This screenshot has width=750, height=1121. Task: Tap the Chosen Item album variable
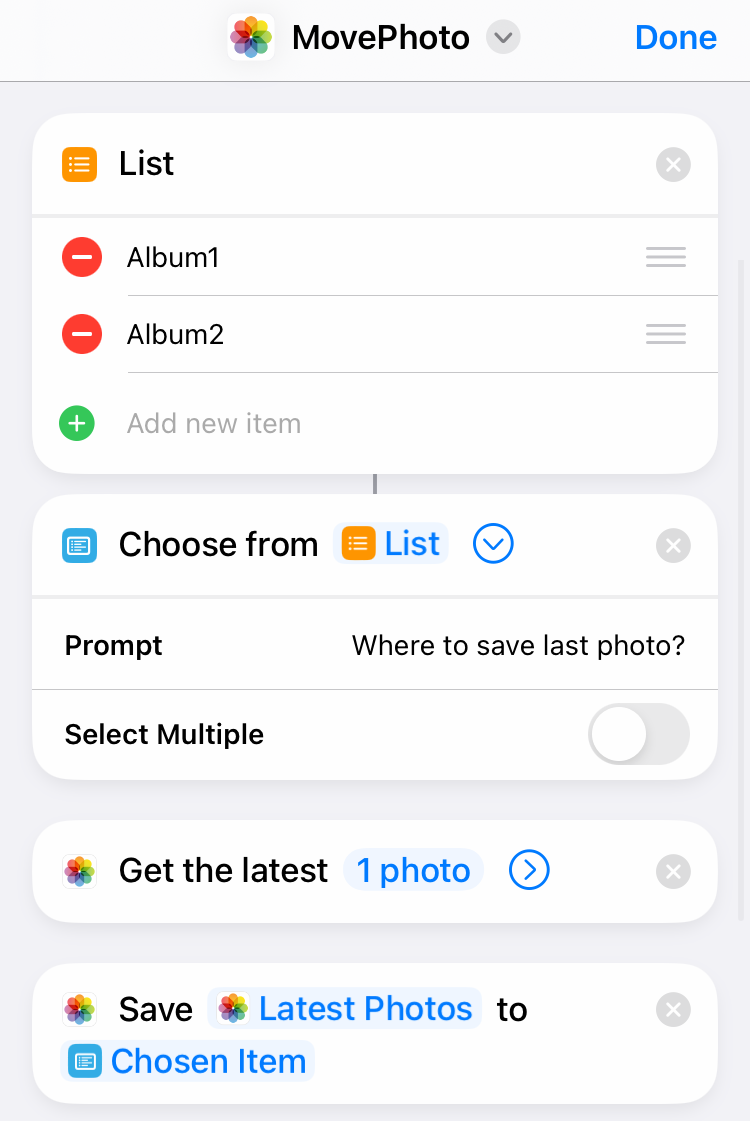coord(188,1061)
